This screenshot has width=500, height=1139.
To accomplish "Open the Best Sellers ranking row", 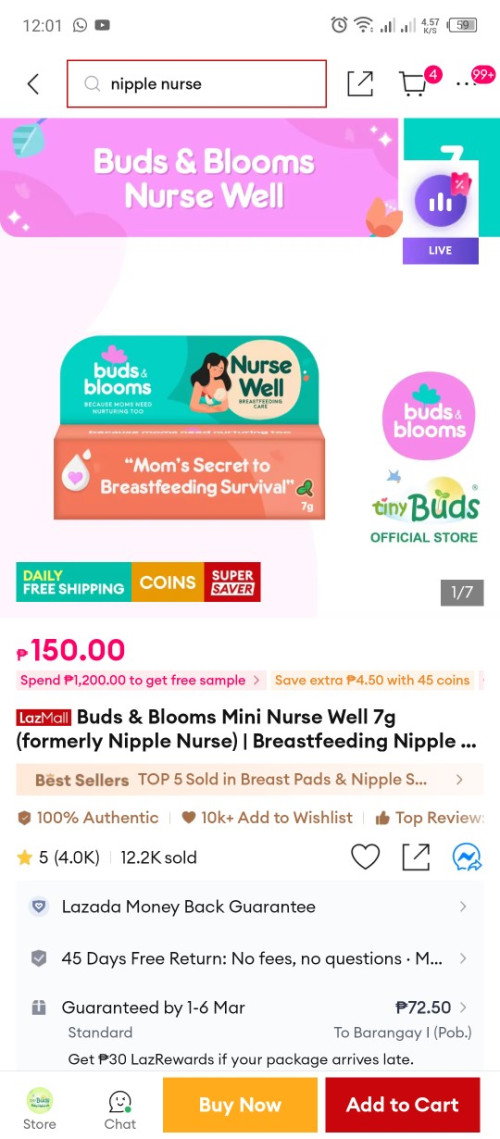I will (x=249, y=779).
